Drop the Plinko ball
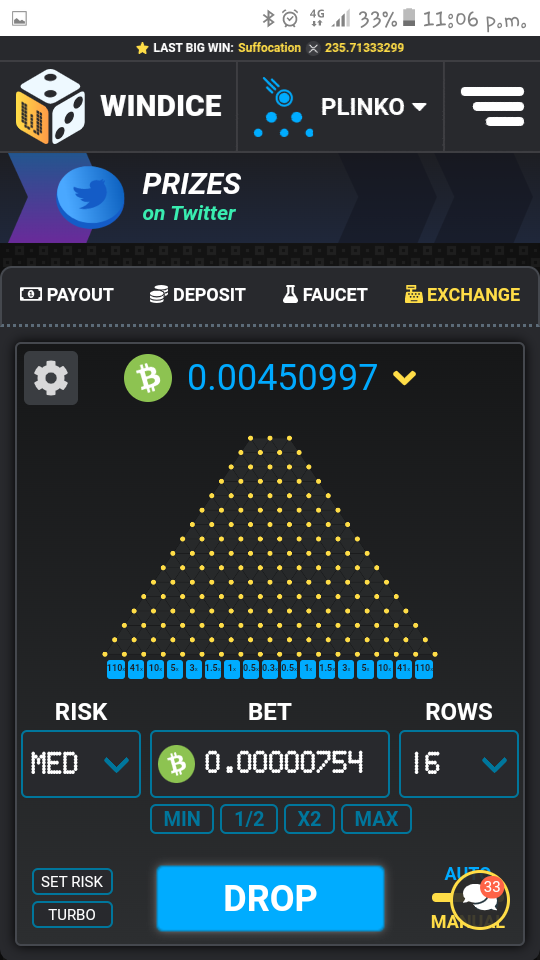 [x=270, y=898]
